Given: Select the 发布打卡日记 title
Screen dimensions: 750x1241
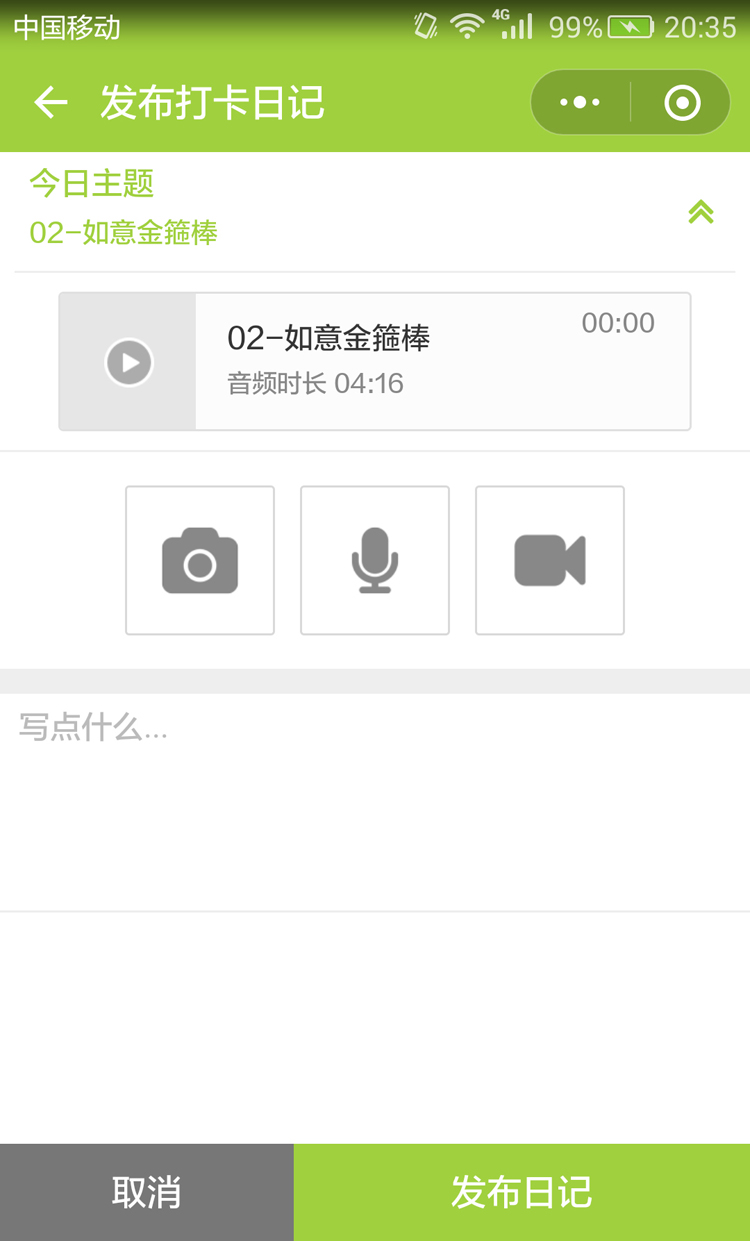Looking at the screenshot, I should 210,101.
